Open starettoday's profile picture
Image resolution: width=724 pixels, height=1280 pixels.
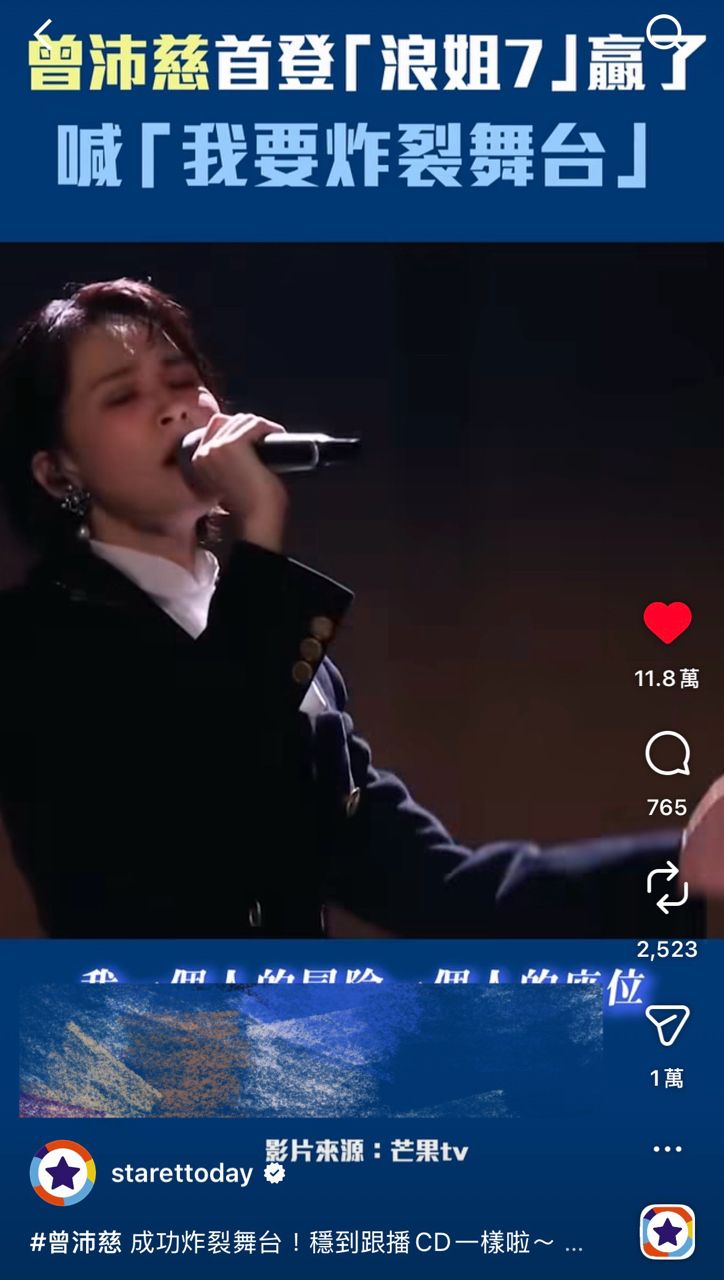coord(62,1173)
